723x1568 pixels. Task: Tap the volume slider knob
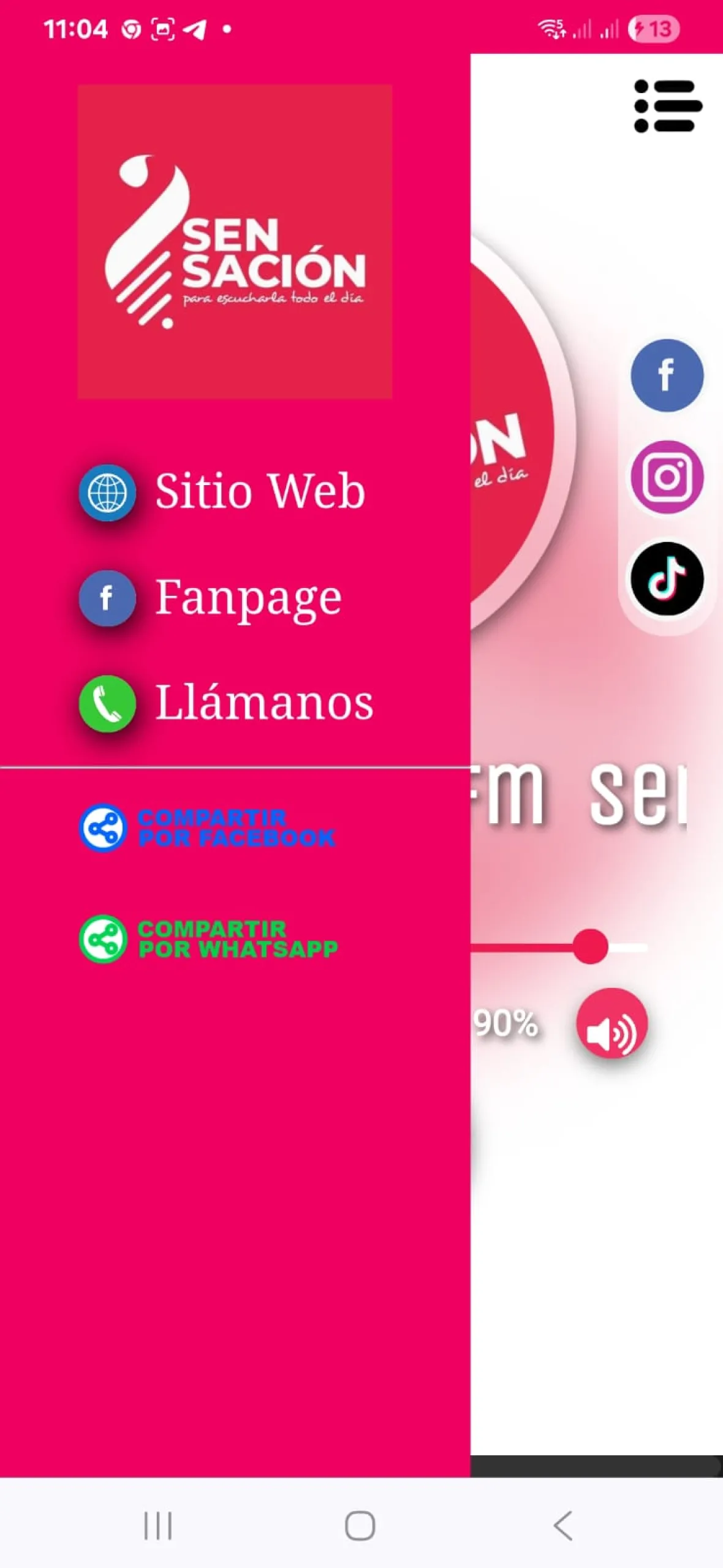pos(590,946)
